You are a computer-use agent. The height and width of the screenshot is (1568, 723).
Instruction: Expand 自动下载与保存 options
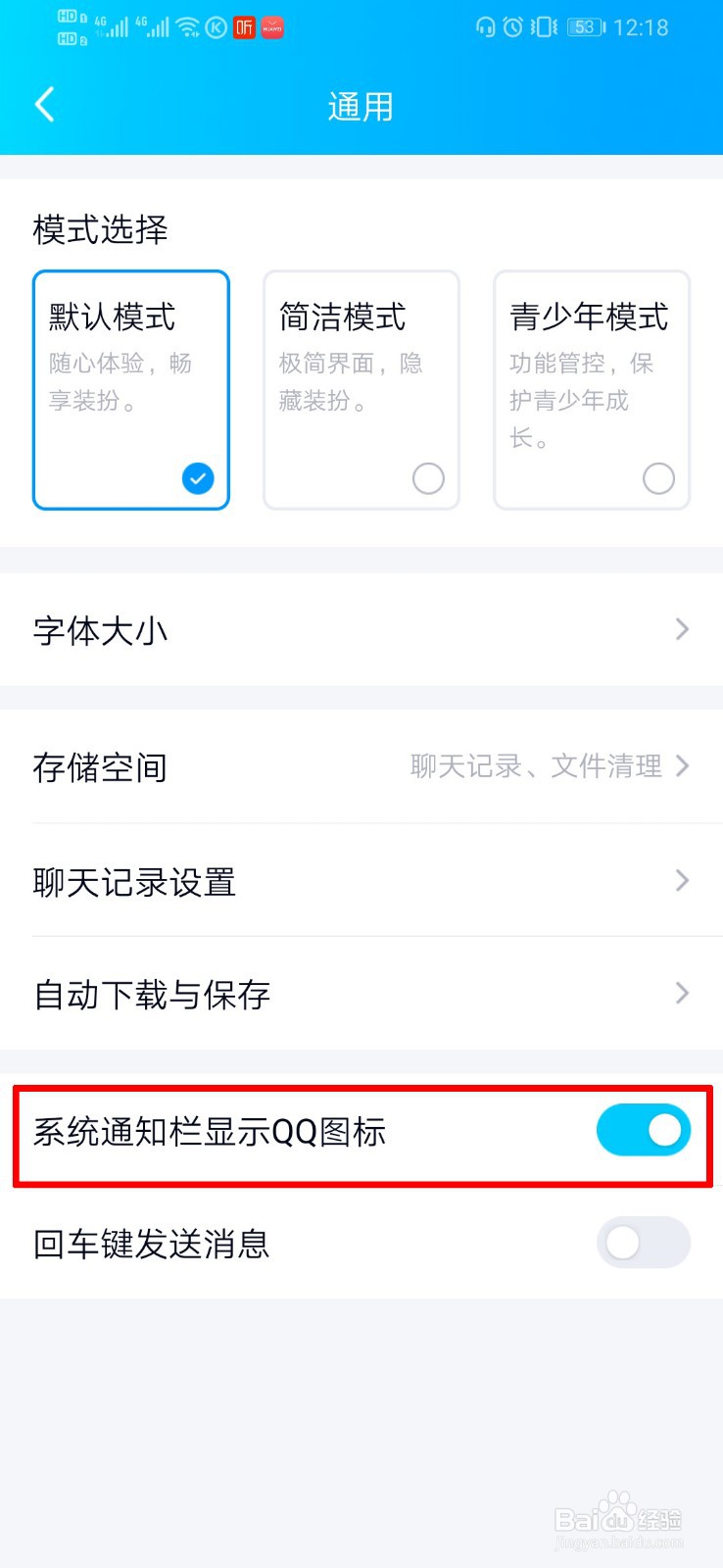click(x=681, y=994)
